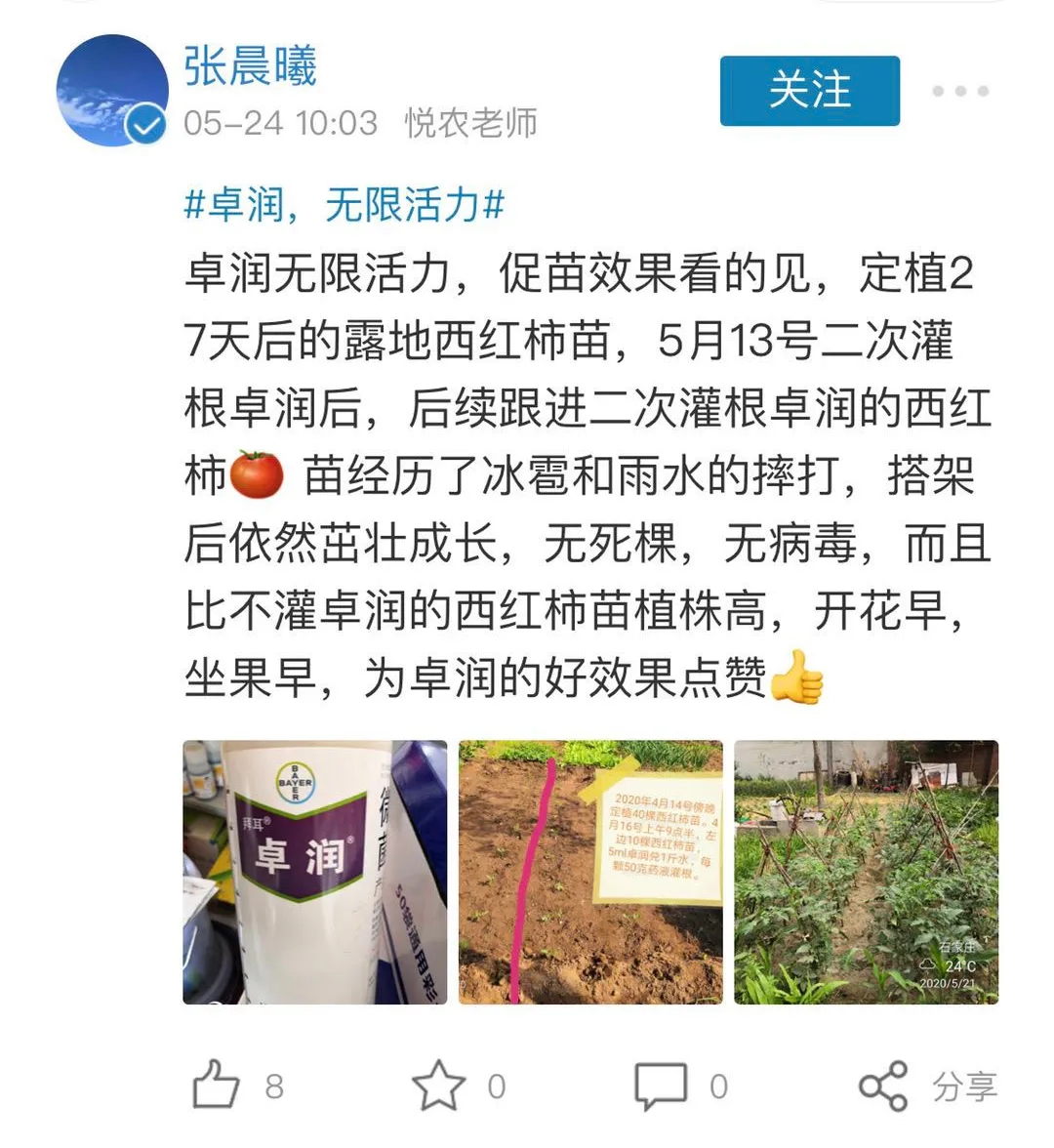
Task: Open the soil plot photo with sign
Action: (590, 872)
